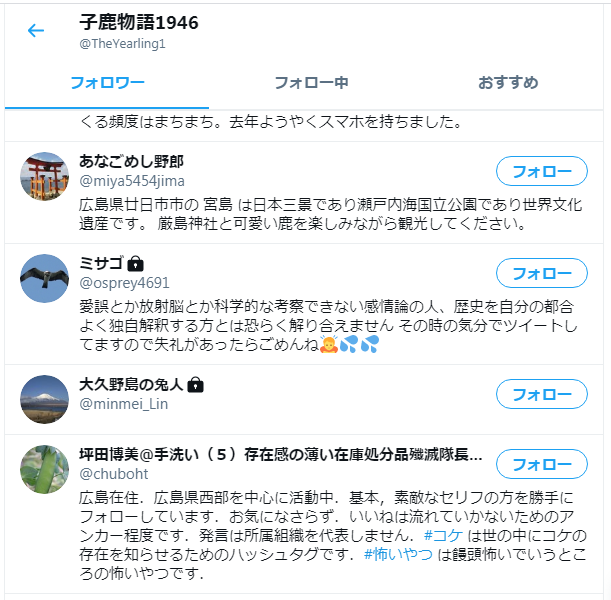611x600 pixels.
Task: Switch to the フォロワー tab
Action: pyautogui.click(x=107, y=82)
